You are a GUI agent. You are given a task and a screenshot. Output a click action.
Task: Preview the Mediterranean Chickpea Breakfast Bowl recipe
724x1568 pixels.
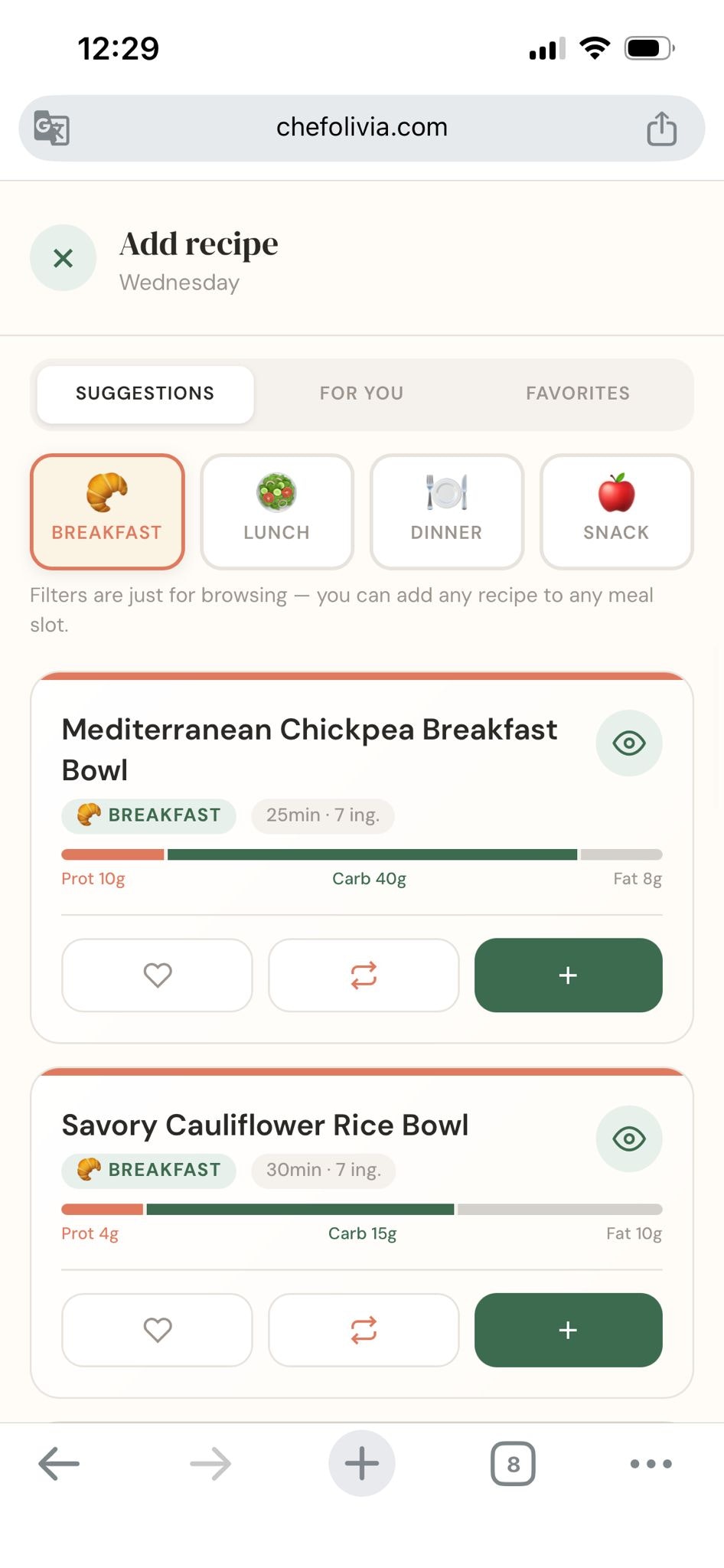(629, 743)
